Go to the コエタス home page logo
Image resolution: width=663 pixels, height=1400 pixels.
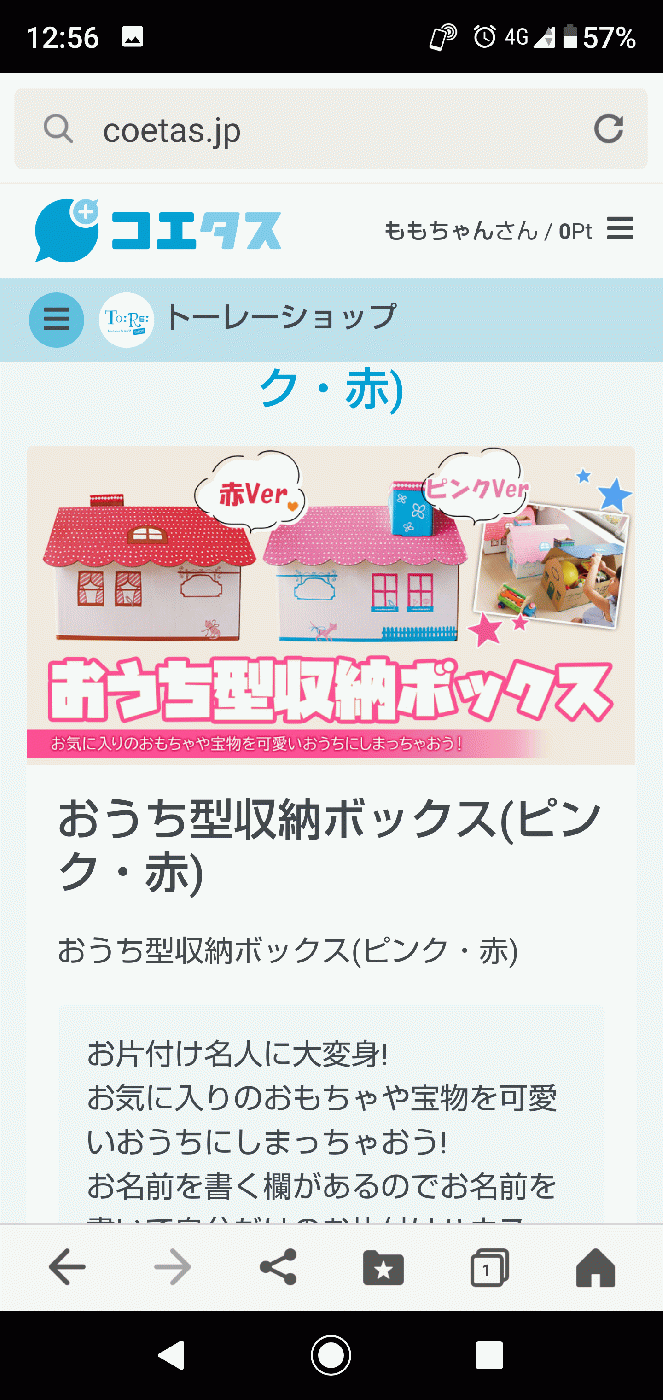(x=158, y=230)
